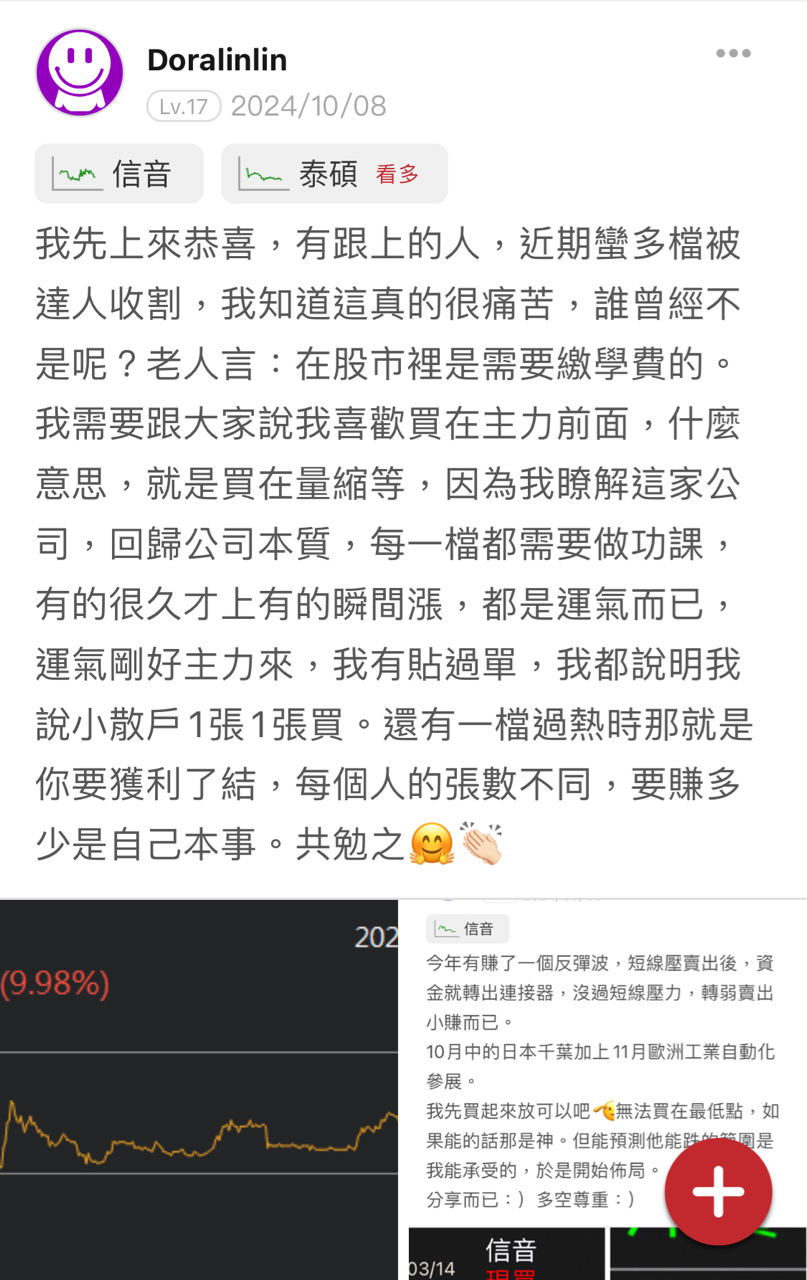The height and width of the screenshot is (1280, 807).
Task: Create a new post with the plus button
Action: tap(718, 1192)
